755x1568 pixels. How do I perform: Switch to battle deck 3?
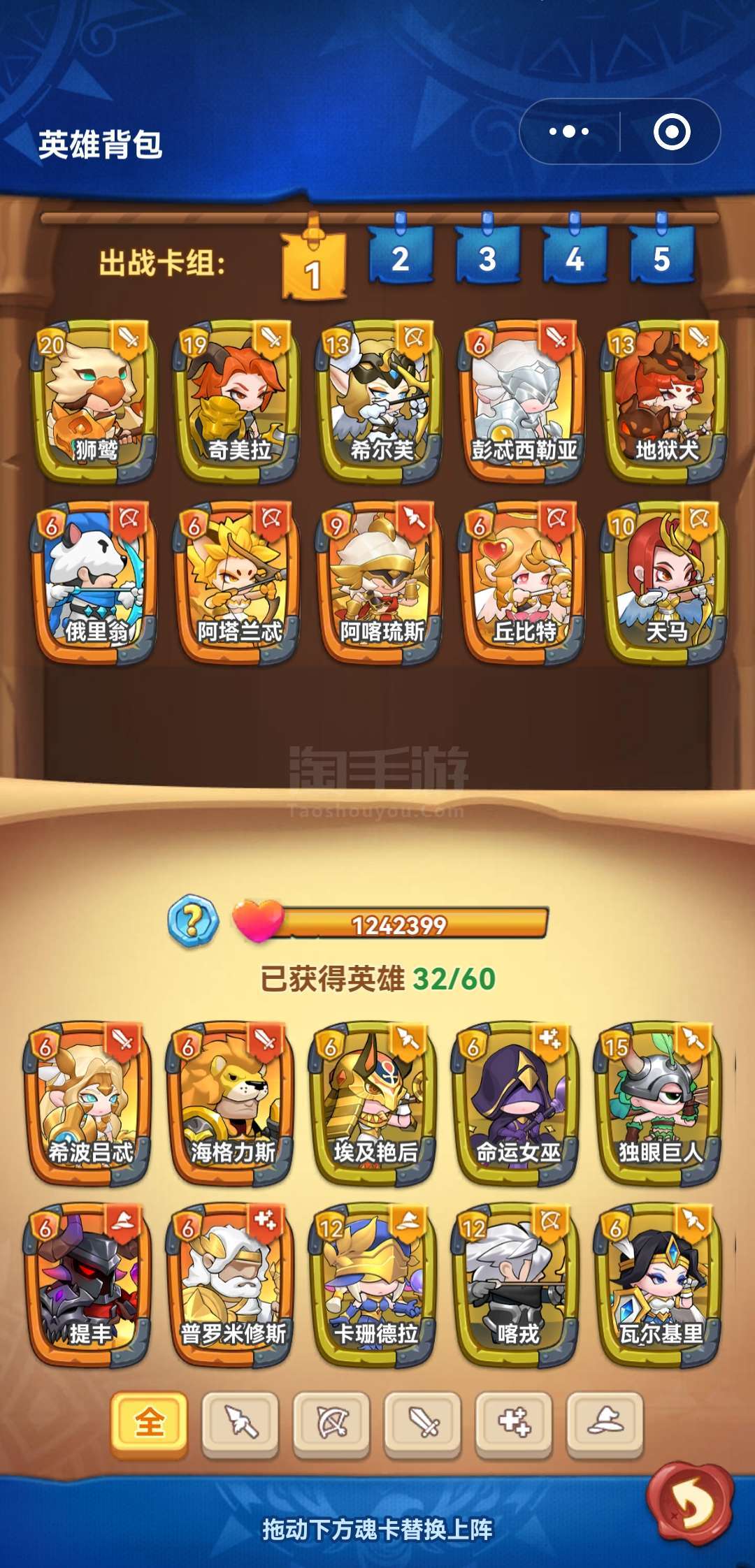[487, 256]
